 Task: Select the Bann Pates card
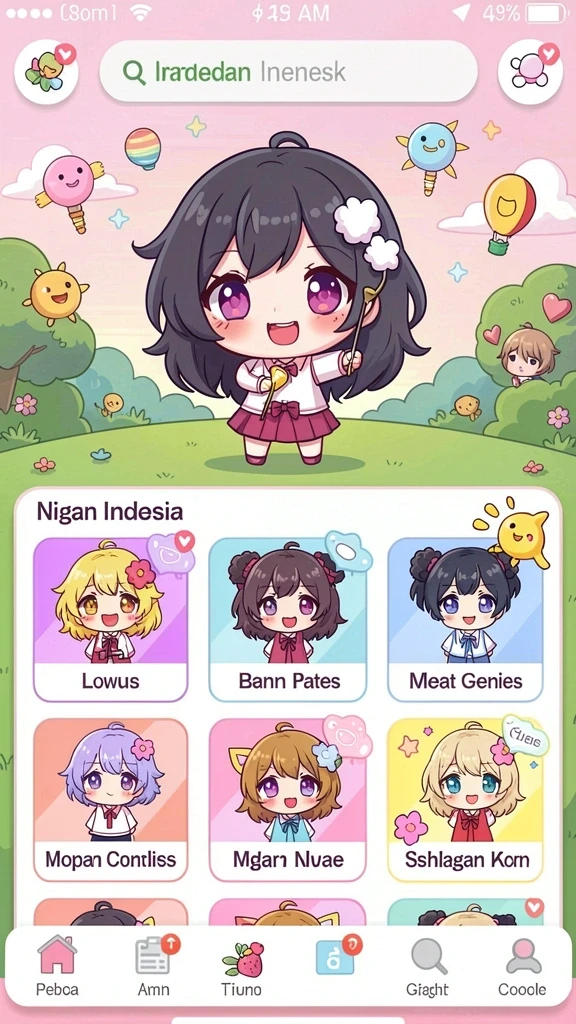point(287,619)
